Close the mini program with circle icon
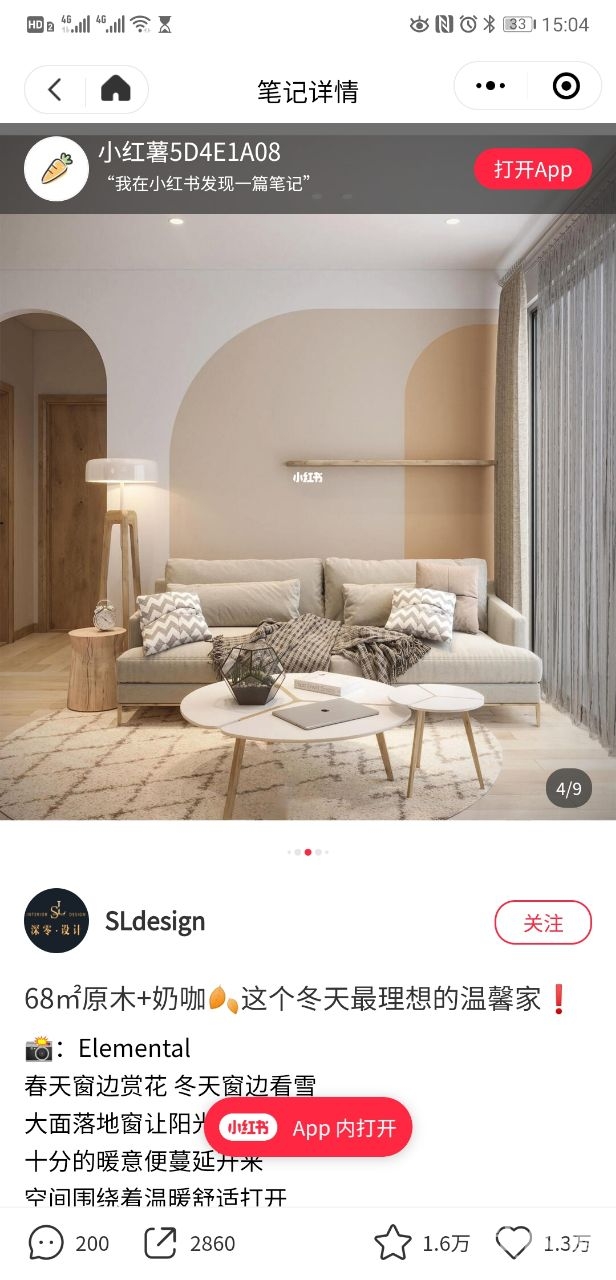 click(x=566, y=87)
